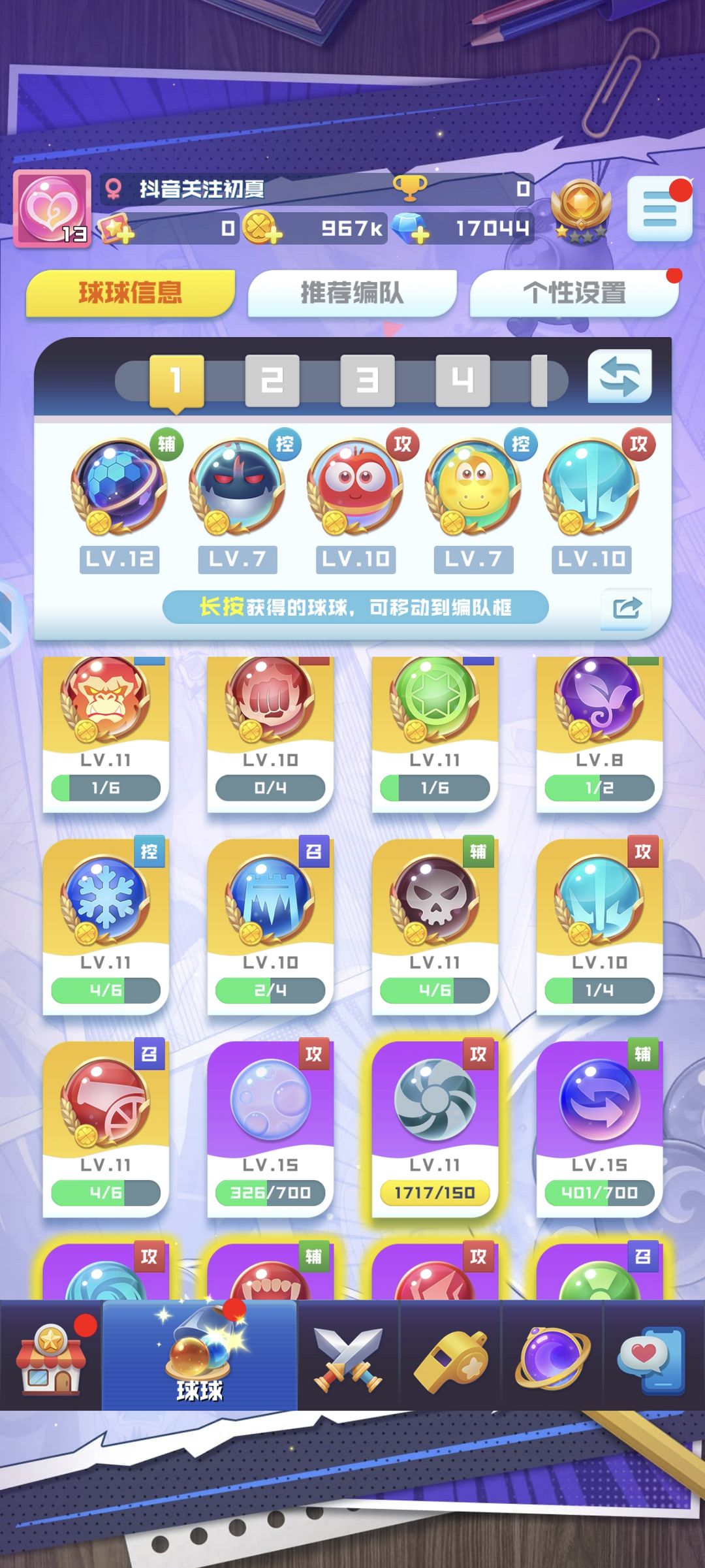
Task: Select the 球球信息 tab
Action: pos(130,293)
